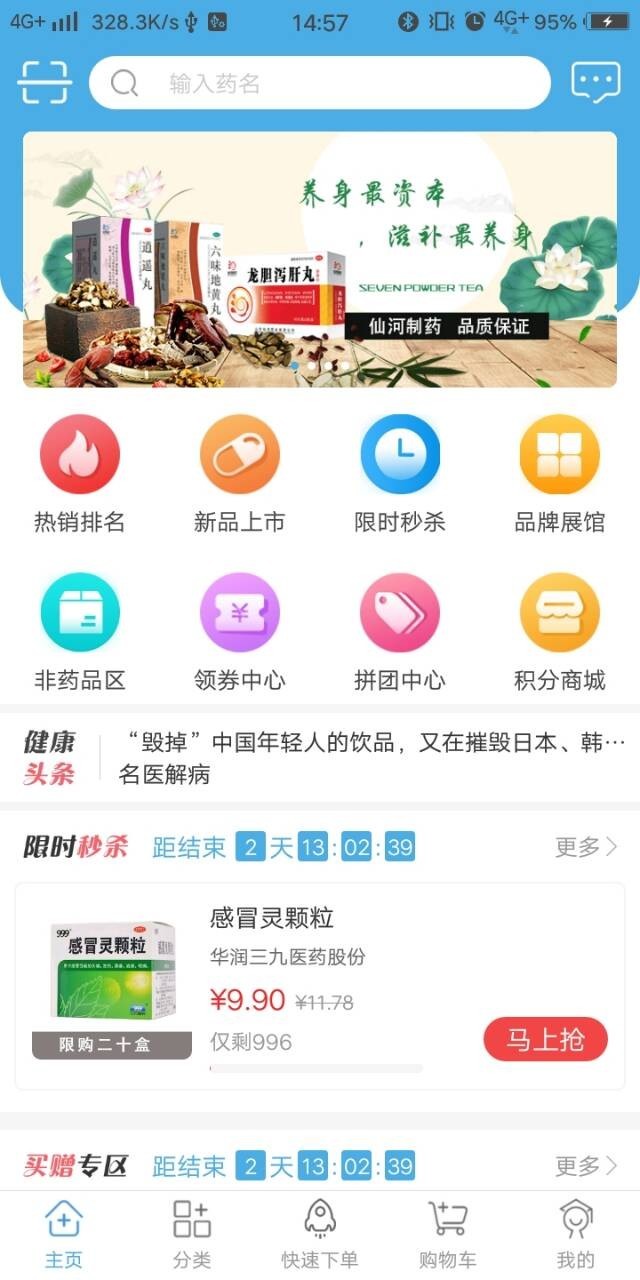Switch to the 购物车 tab
The height and width of the screenshot is (1280, 640).
[447, 1235]
